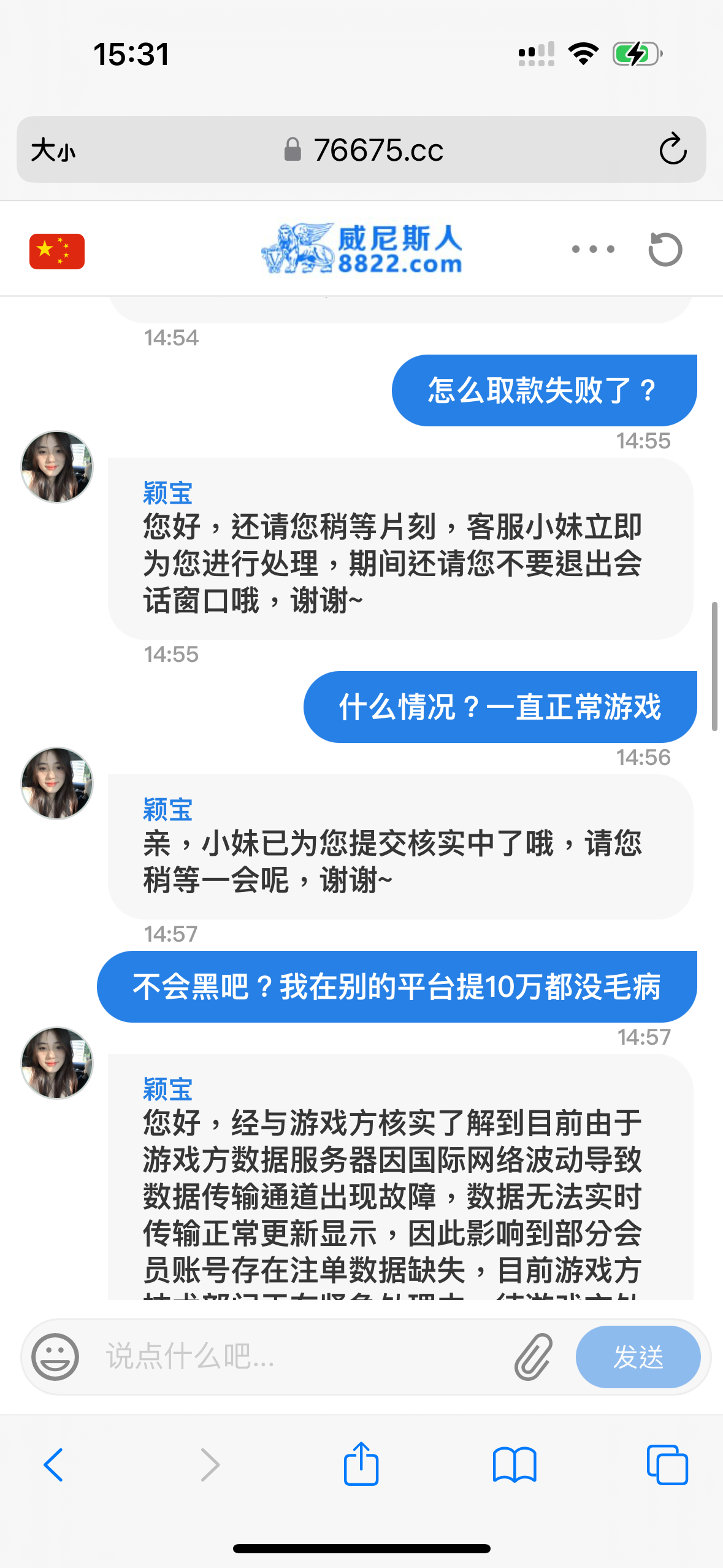This screenshot has height=1568, width=723.
Task: Open the three-dot chat options menu
Action: (592, 249)
